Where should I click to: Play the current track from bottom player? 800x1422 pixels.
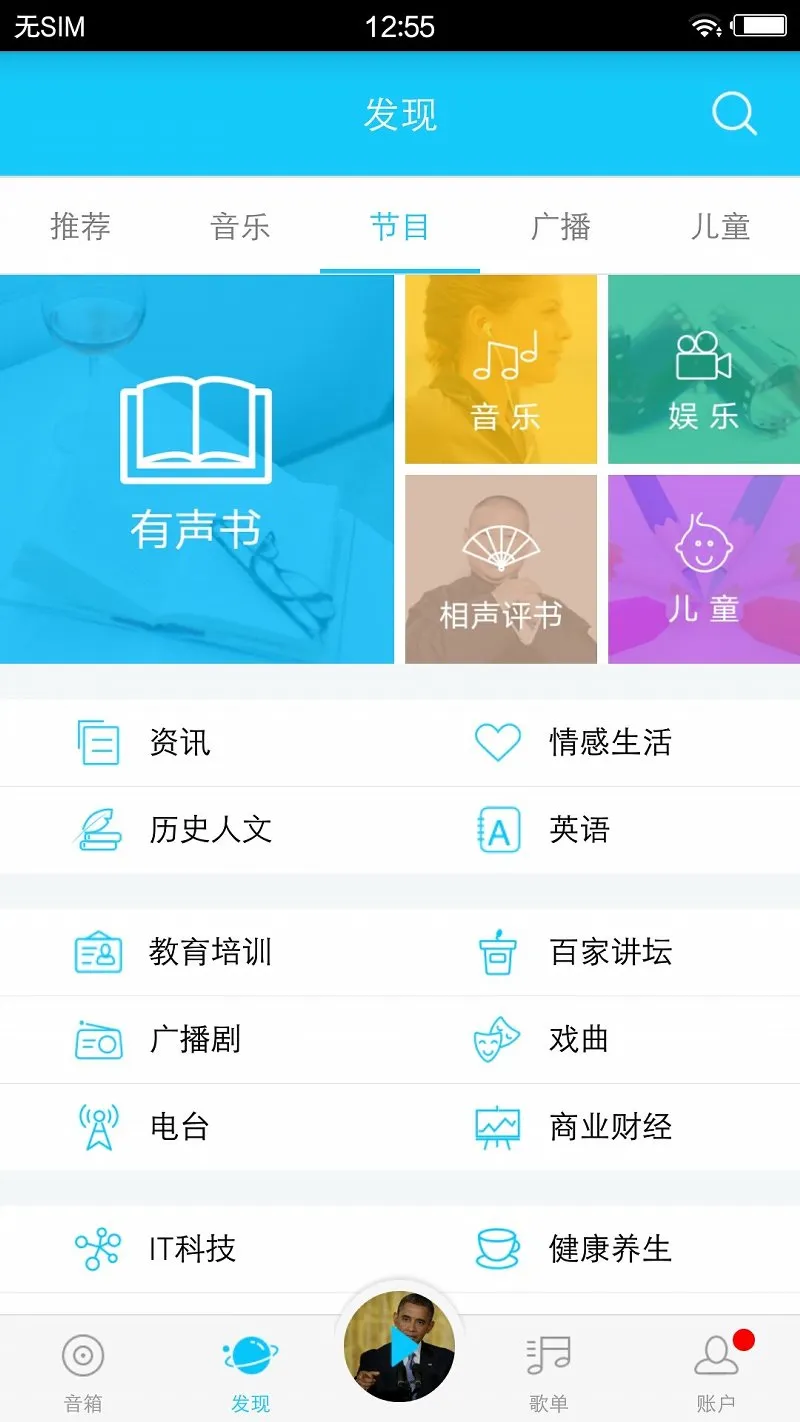click(x=400, y=1347)
